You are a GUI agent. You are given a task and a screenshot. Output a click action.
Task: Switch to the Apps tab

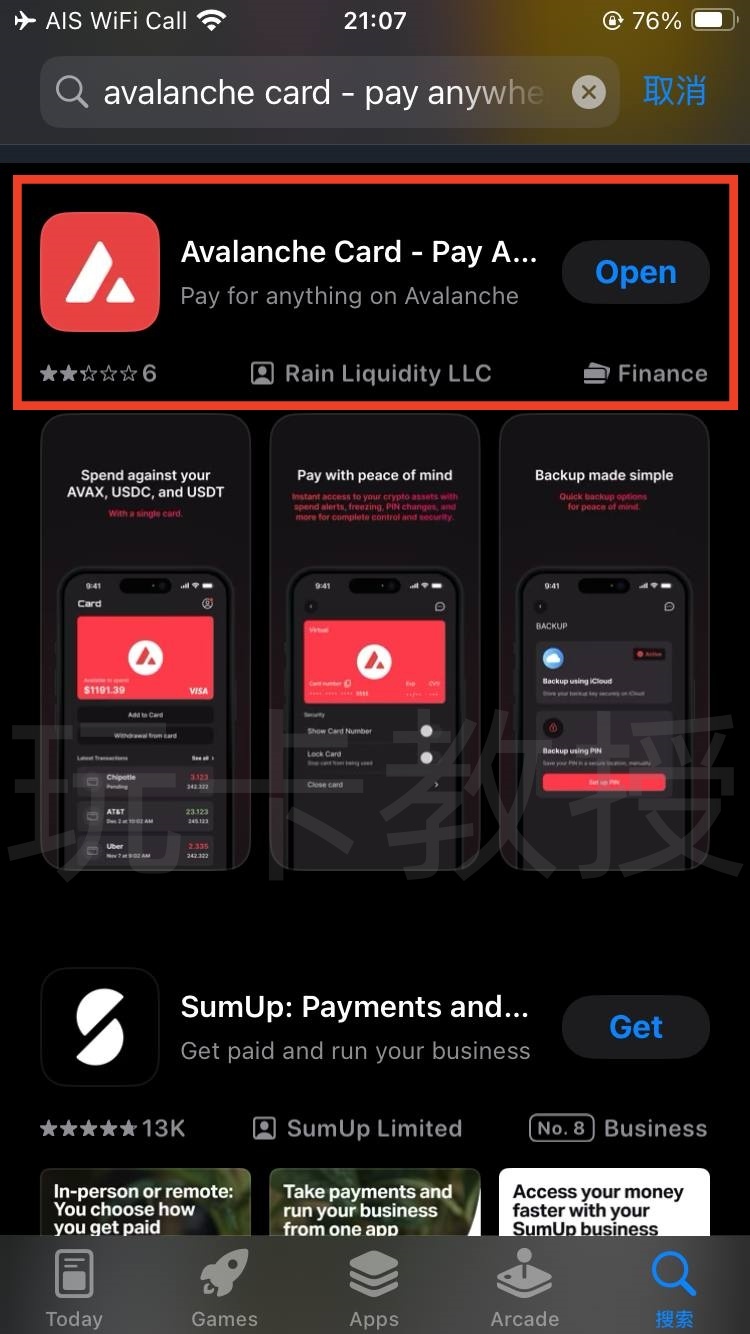[374, 1288]
